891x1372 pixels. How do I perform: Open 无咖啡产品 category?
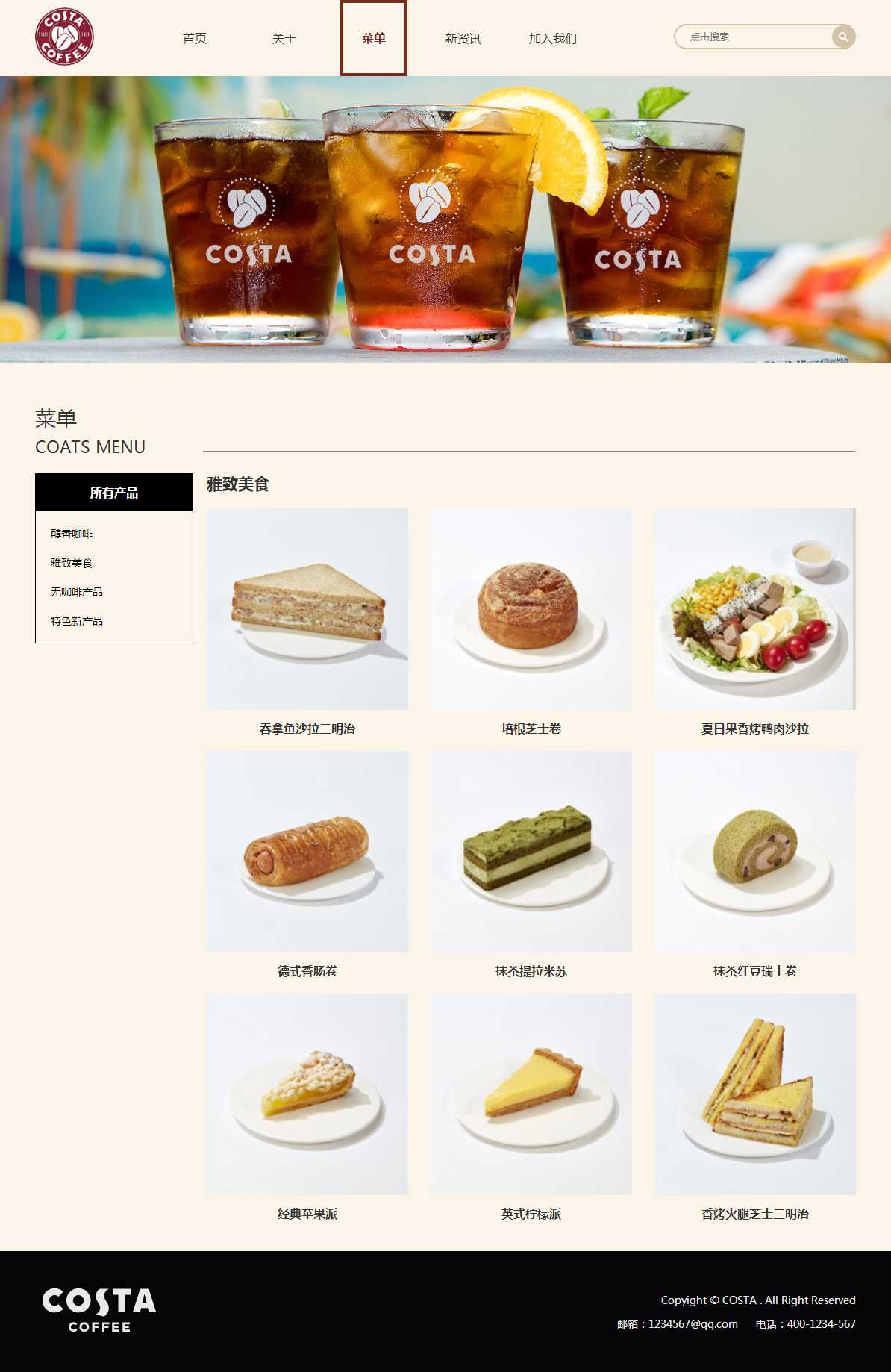pyautogui.click(x=77, y=592)
